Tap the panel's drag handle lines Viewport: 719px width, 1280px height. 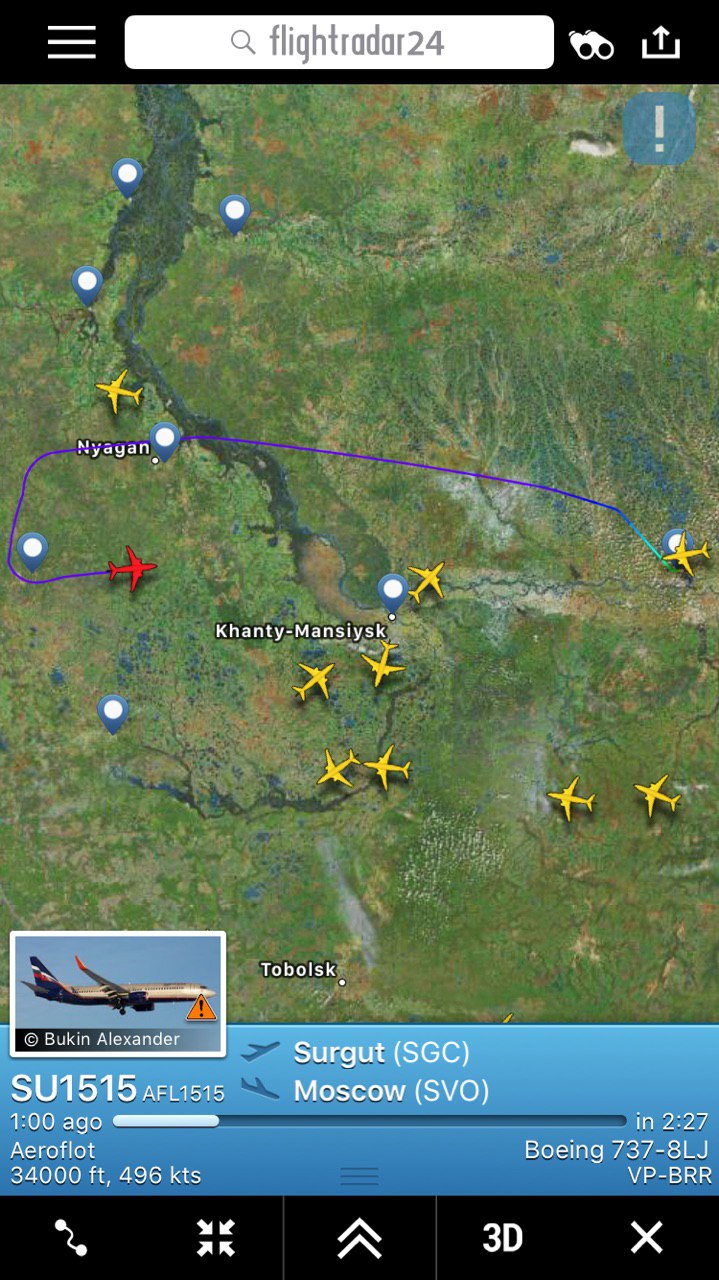(359, 1177)
